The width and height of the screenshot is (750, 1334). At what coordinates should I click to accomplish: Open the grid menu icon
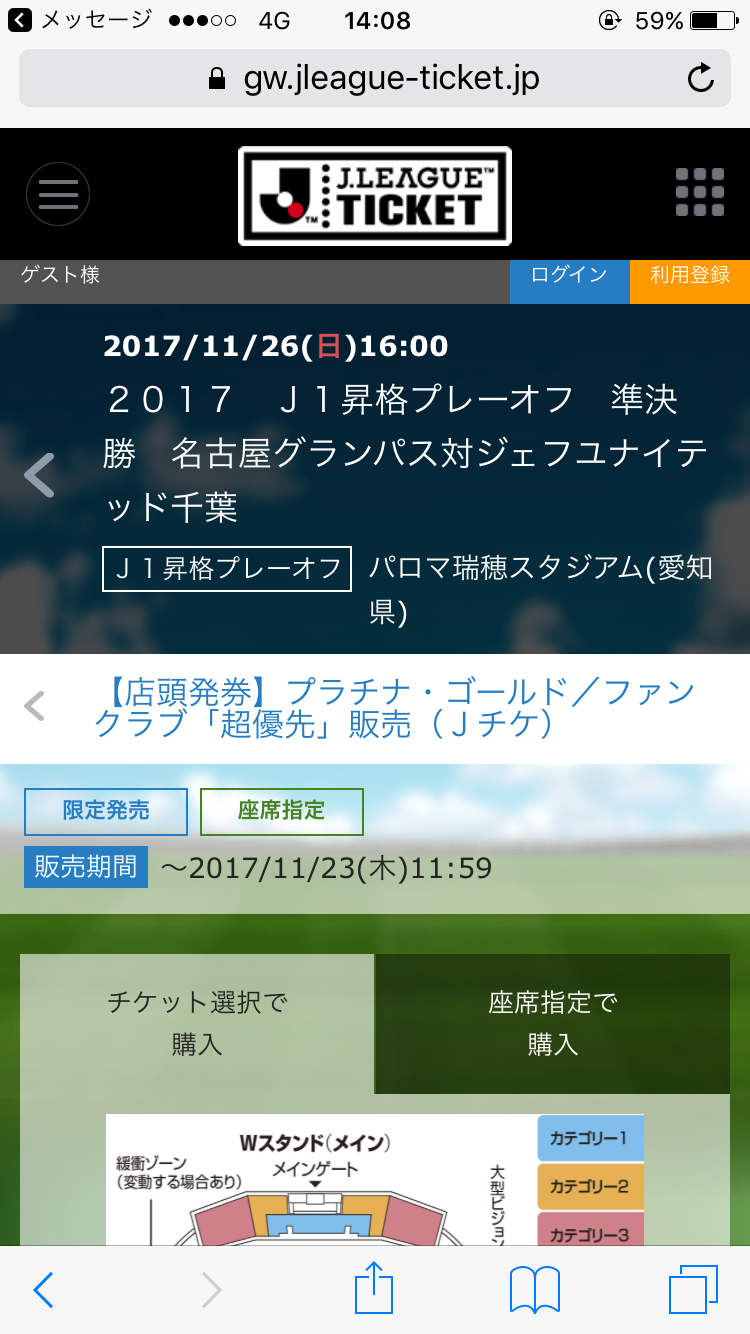tap(700, 193)
